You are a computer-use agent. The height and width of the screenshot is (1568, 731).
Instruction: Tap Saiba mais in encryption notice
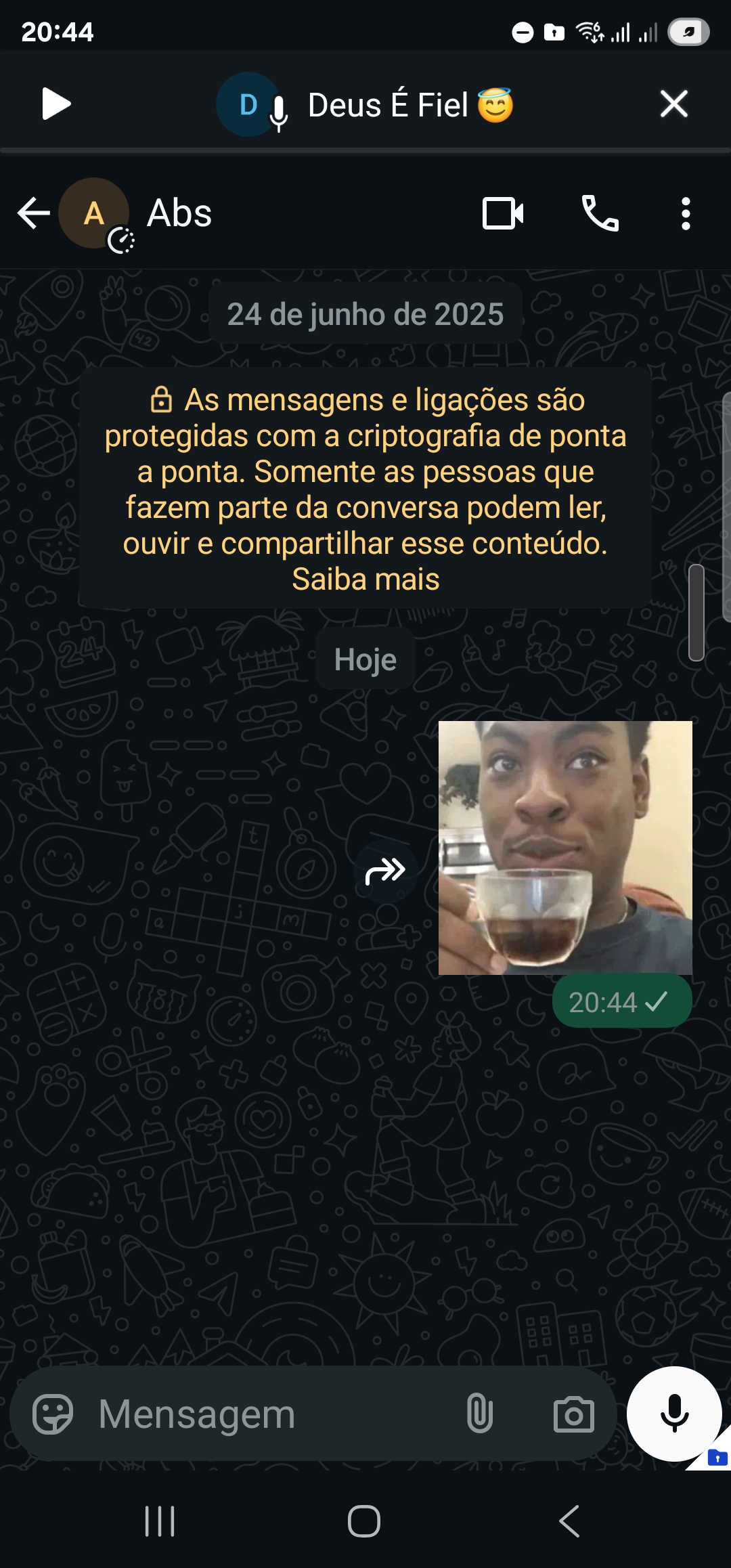point(365,580)
